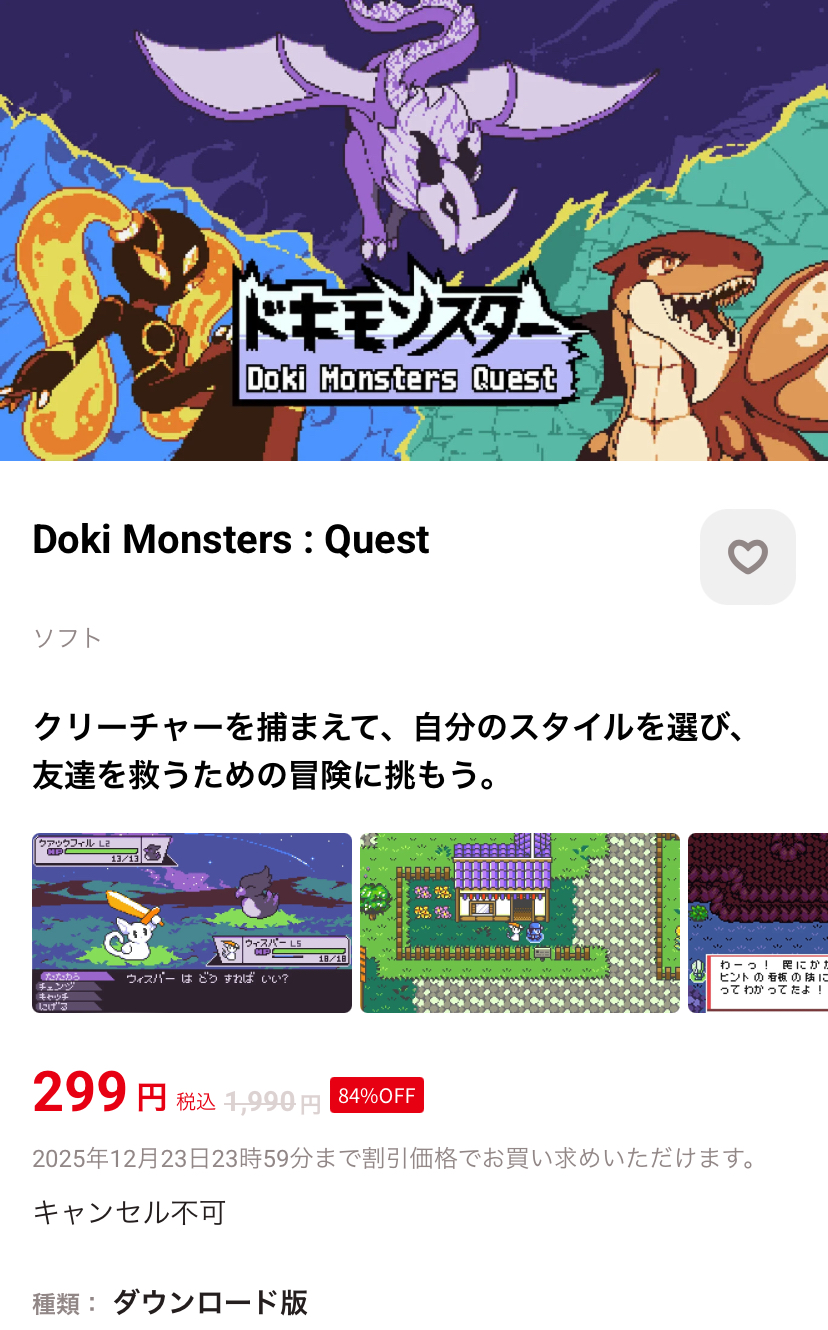
Task: Open the dark cave screenshot
Action: click(x=758, y=923)
